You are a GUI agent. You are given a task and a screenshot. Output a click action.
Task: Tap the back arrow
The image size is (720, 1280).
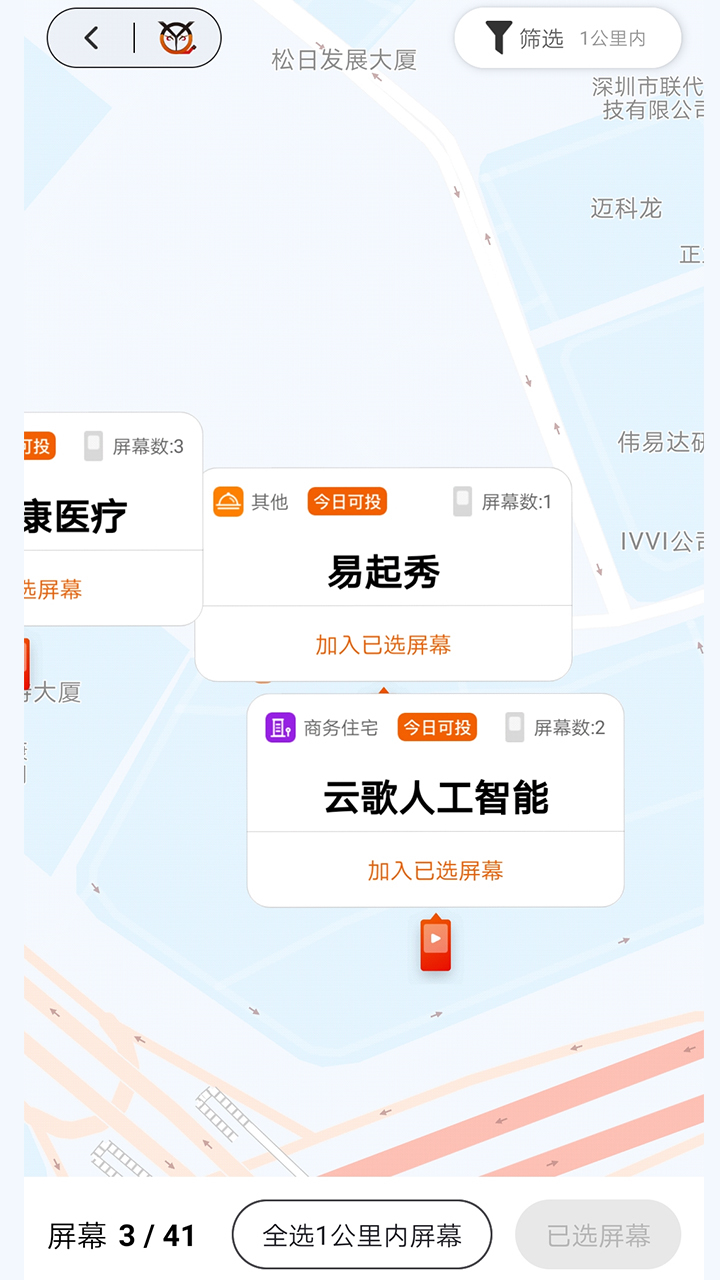92,39
